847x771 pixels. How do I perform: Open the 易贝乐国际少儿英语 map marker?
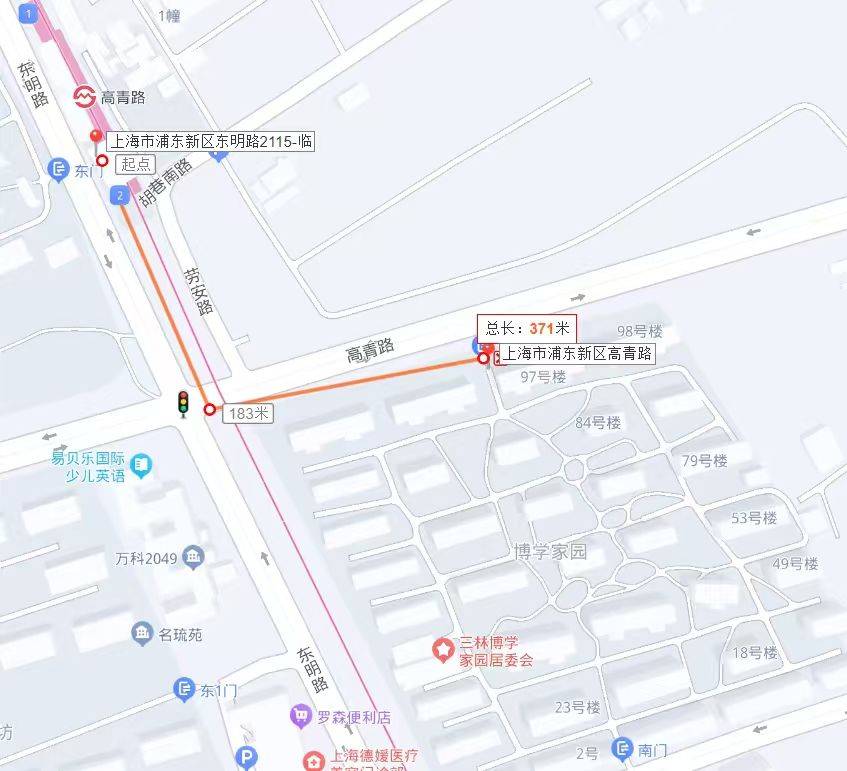[142, 465]
